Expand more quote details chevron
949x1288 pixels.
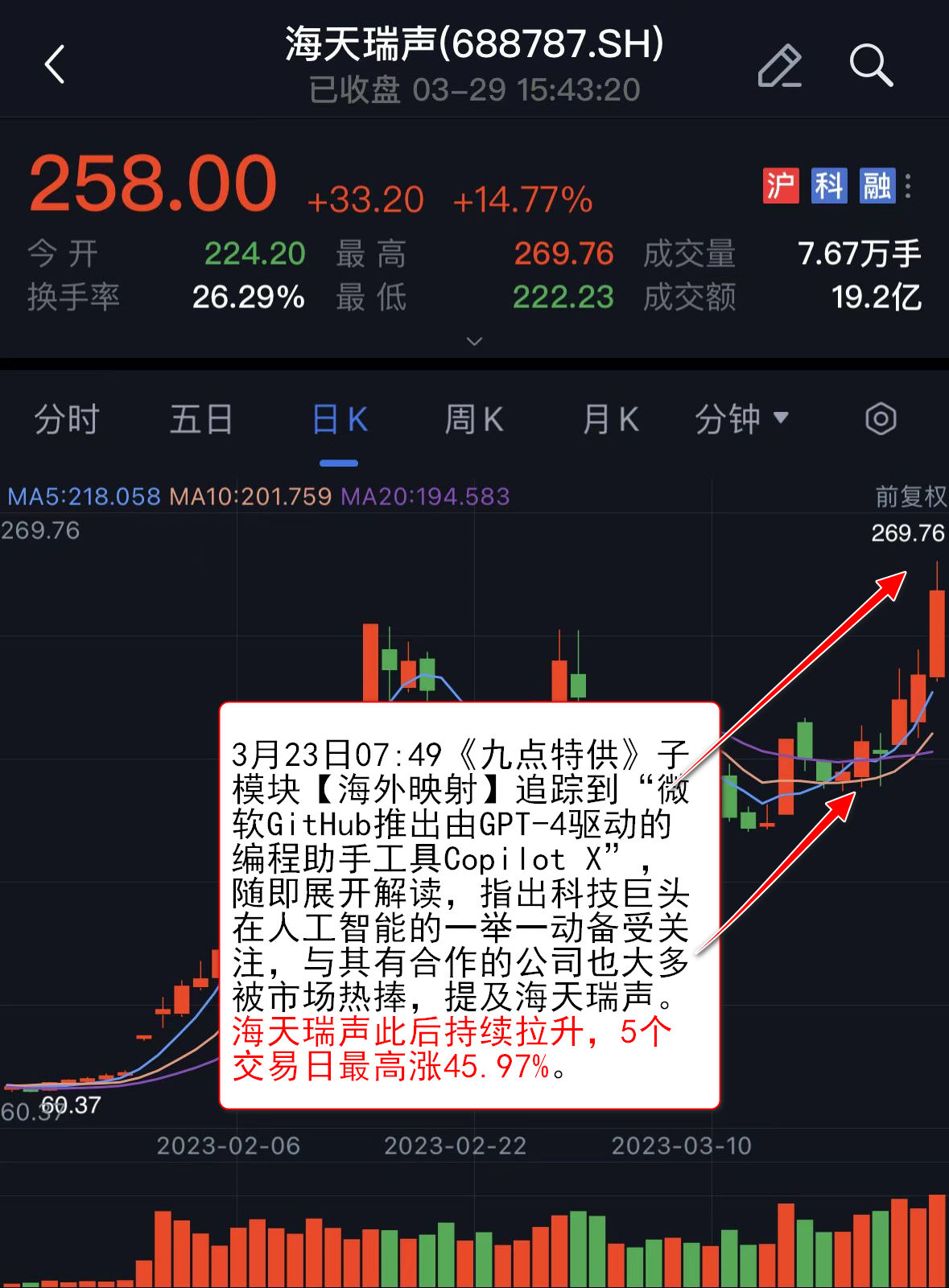pos(475,341)
